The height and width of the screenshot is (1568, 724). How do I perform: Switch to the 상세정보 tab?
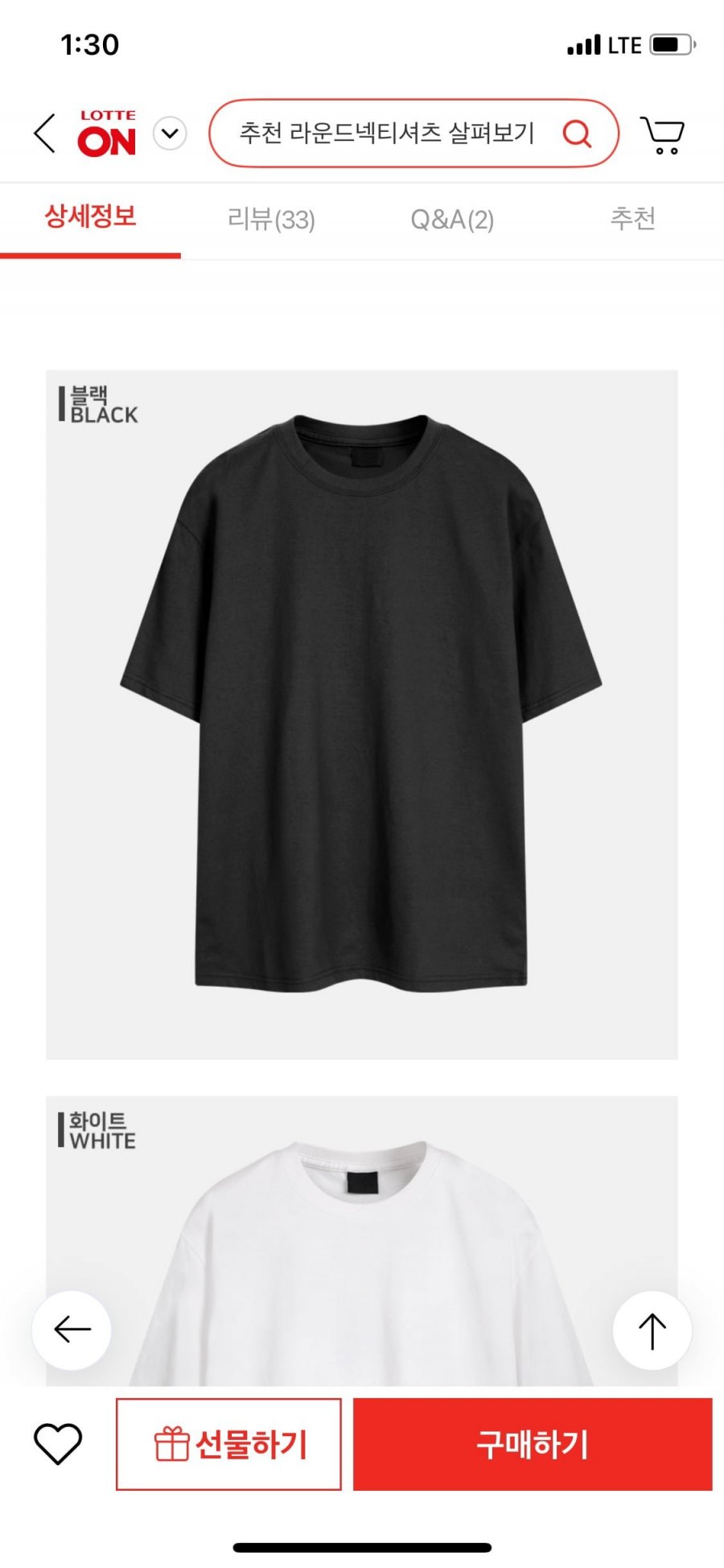click(90, 217)
